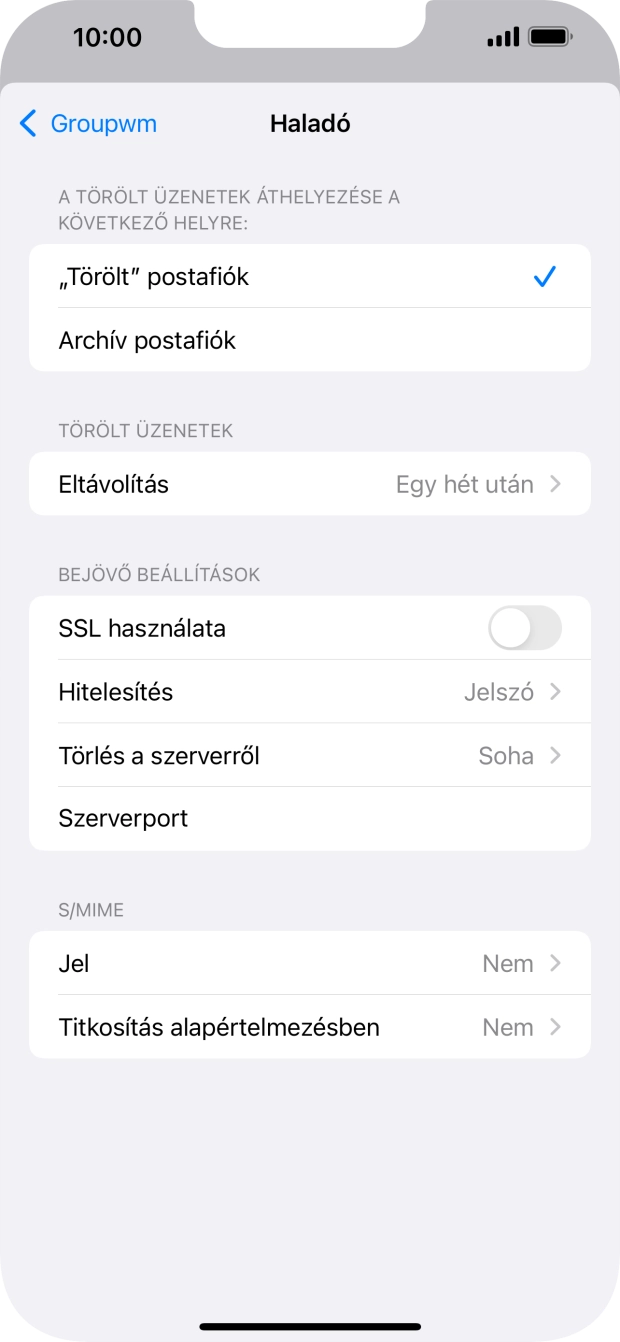
Task: Choose Archív postafiók for deleted messages
Action: (x=309, y=340)
